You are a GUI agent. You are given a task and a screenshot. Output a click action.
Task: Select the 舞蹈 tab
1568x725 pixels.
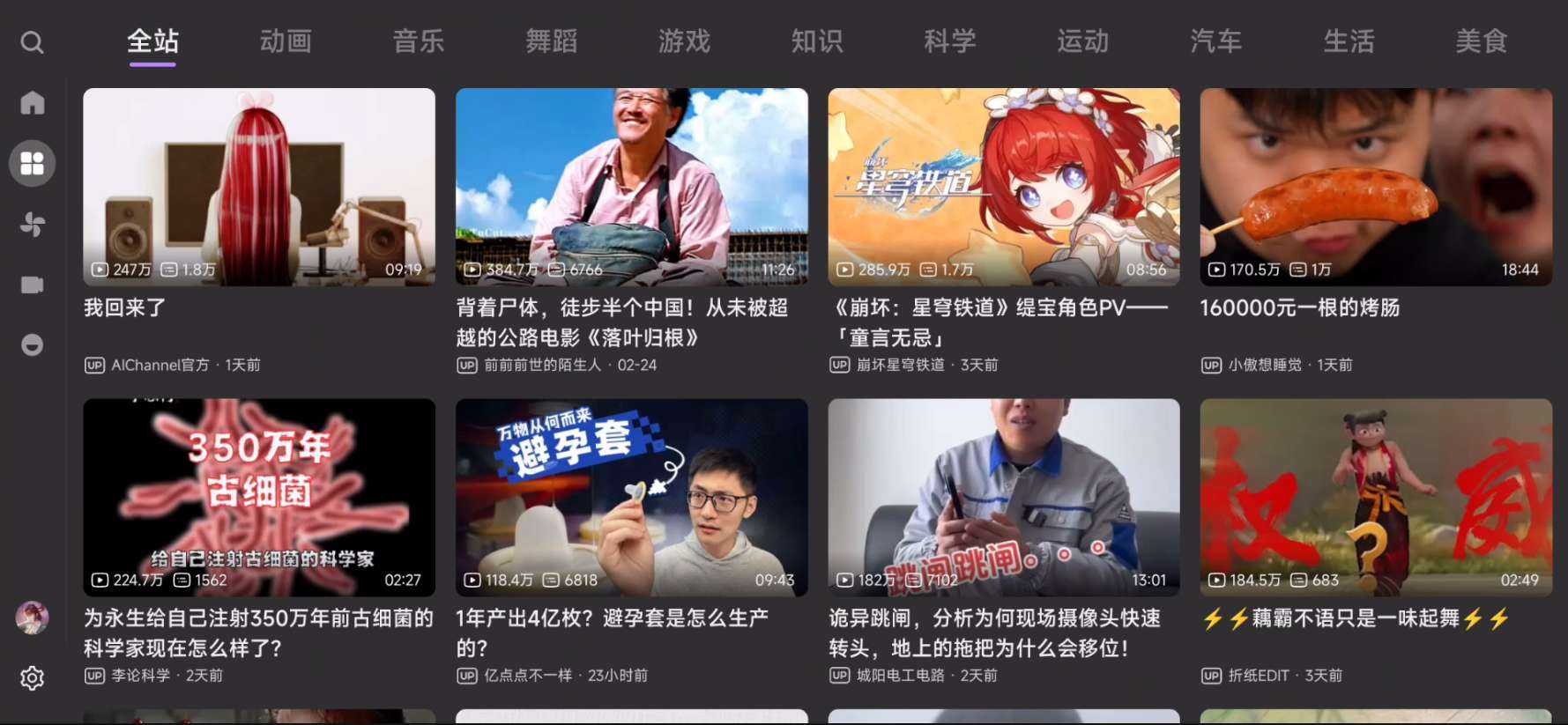(552, 41)
